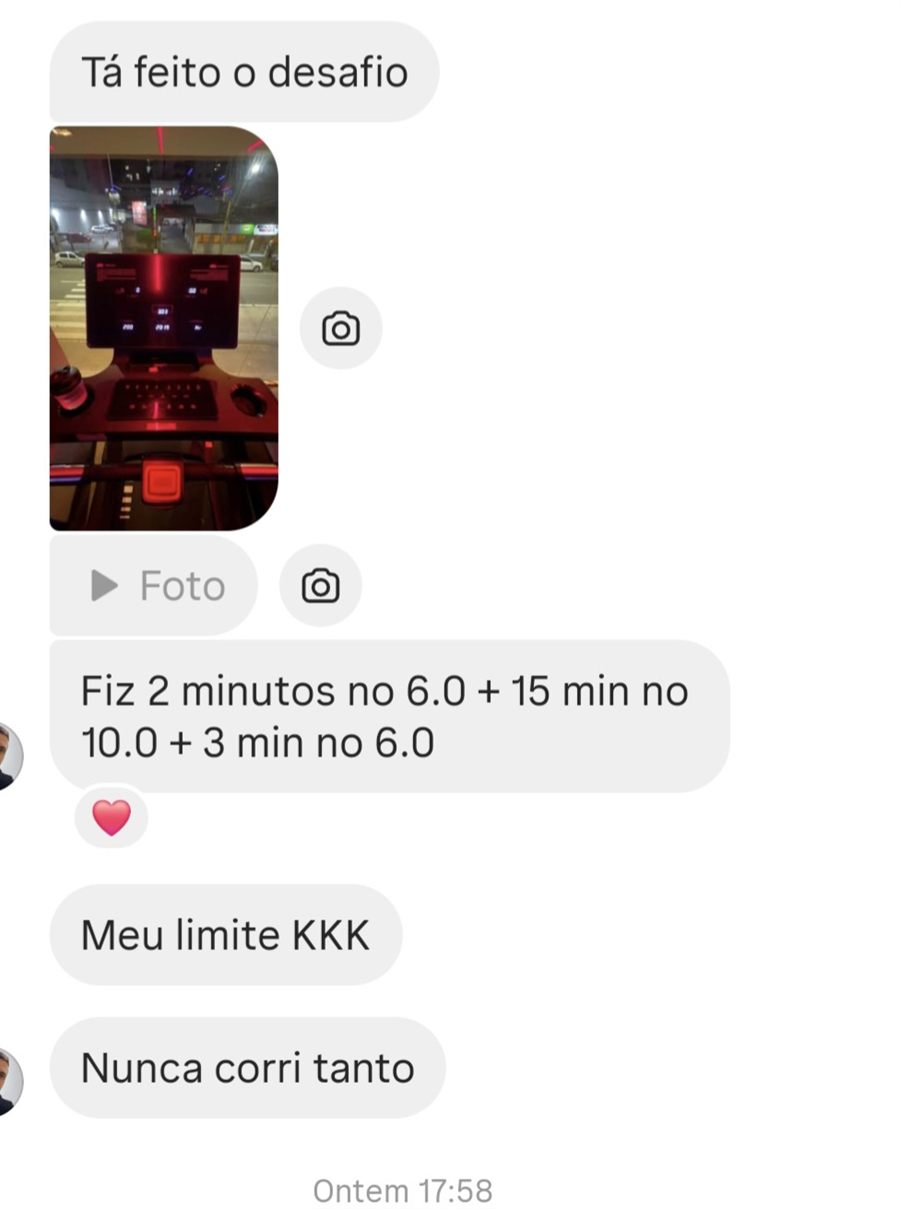Open the treadmill photo in the chat
This screenshot has height=1209, width=900.
tap(164, 328)
